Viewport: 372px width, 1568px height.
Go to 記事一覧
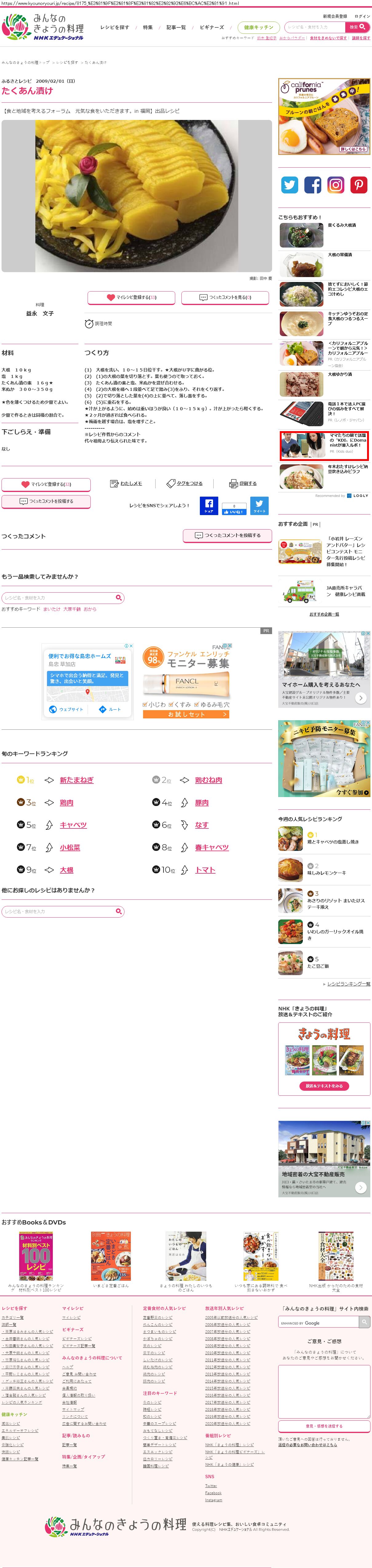[176, 27]
